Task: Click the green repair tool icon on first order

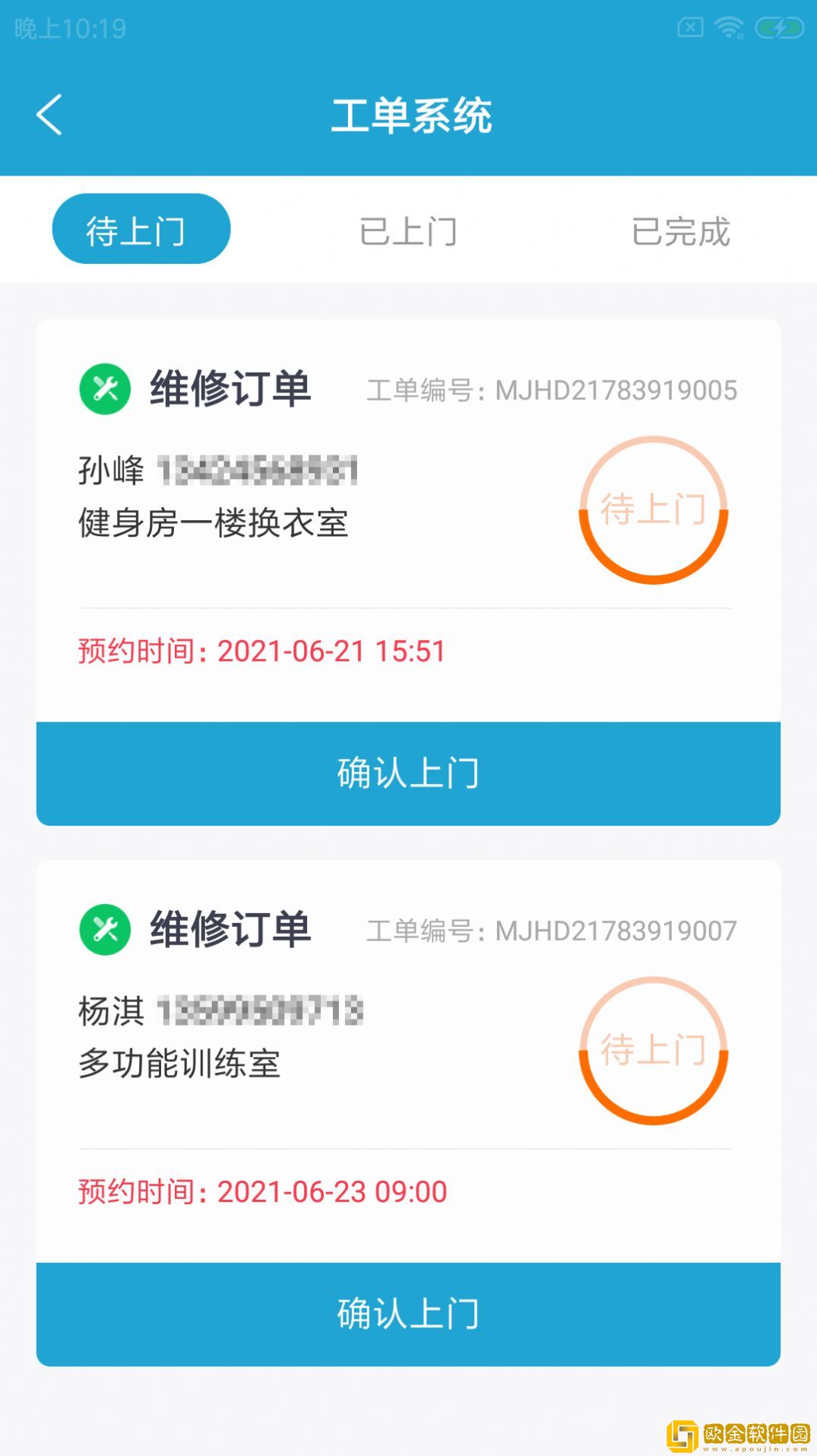Action: [106, 388]
